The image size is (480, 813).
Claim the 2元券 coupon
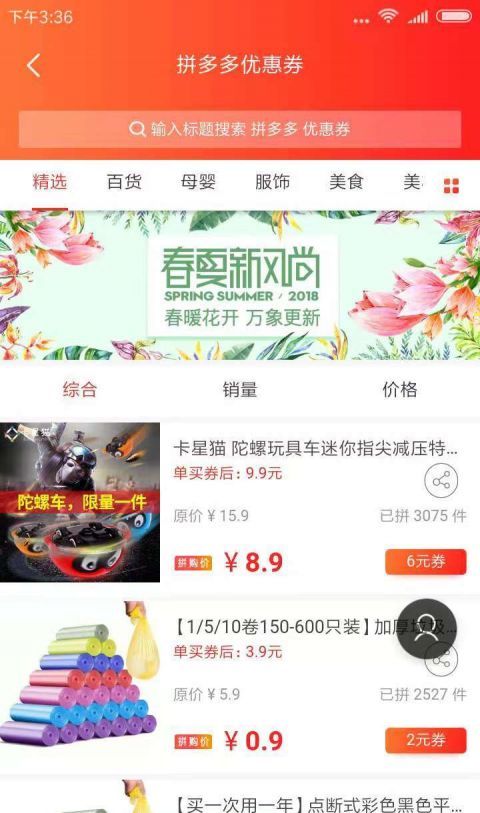coord(426,740)
